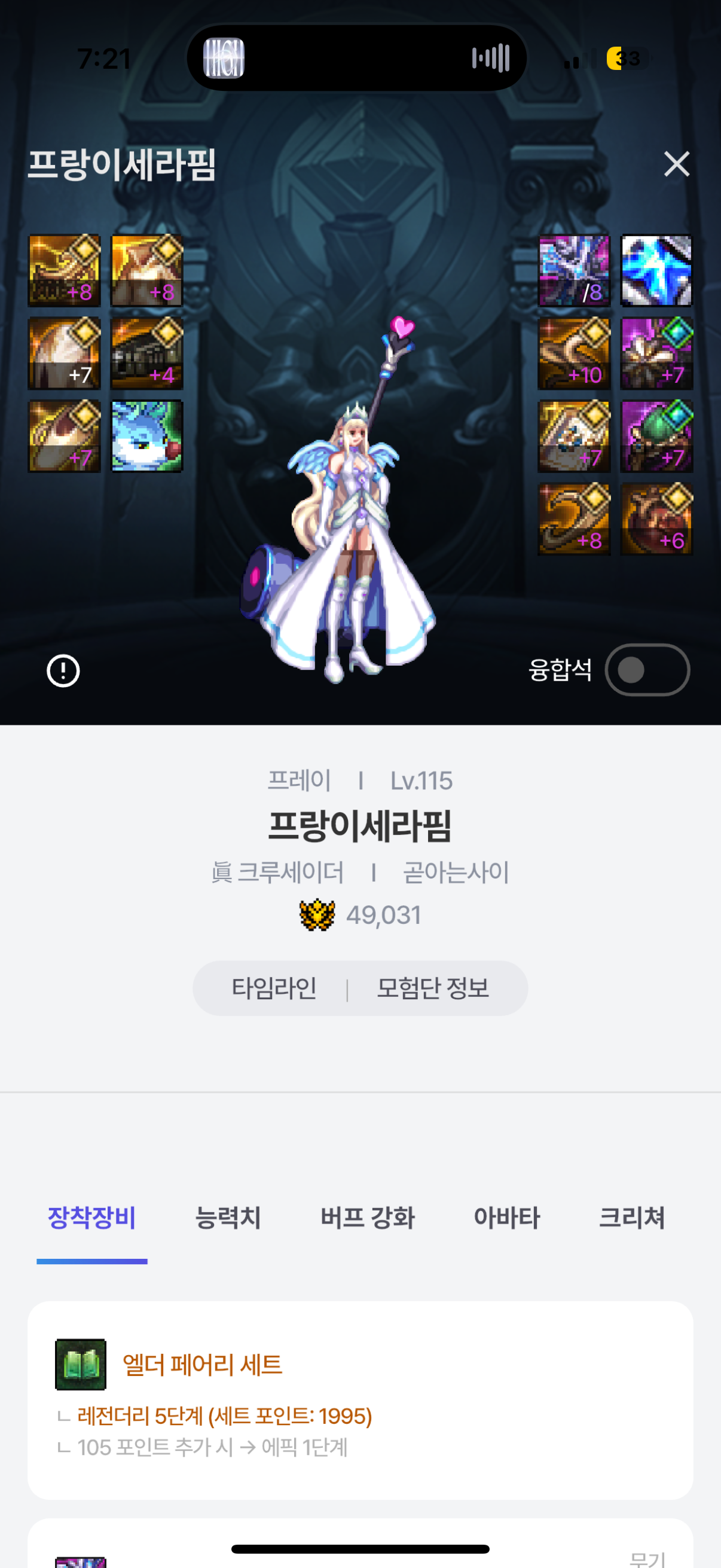The image size is (721, 1568).
Task: Tap the +4 equipment slot
Action: [x=146, y=353]
